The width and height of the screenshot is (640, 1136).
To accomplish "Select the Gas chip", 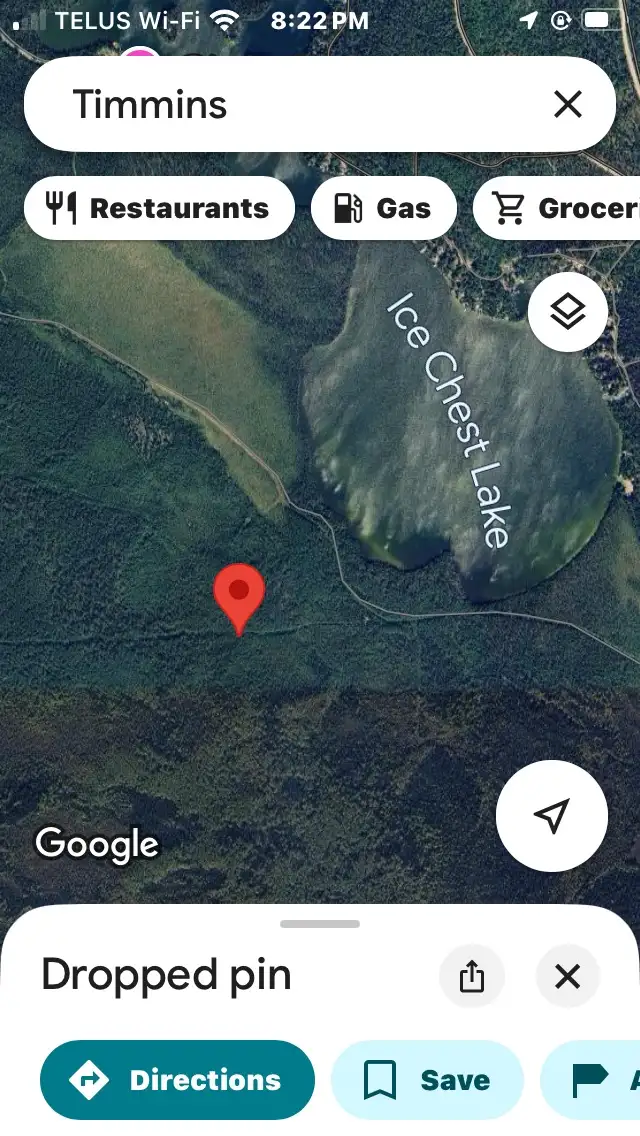I will point(384,209).
